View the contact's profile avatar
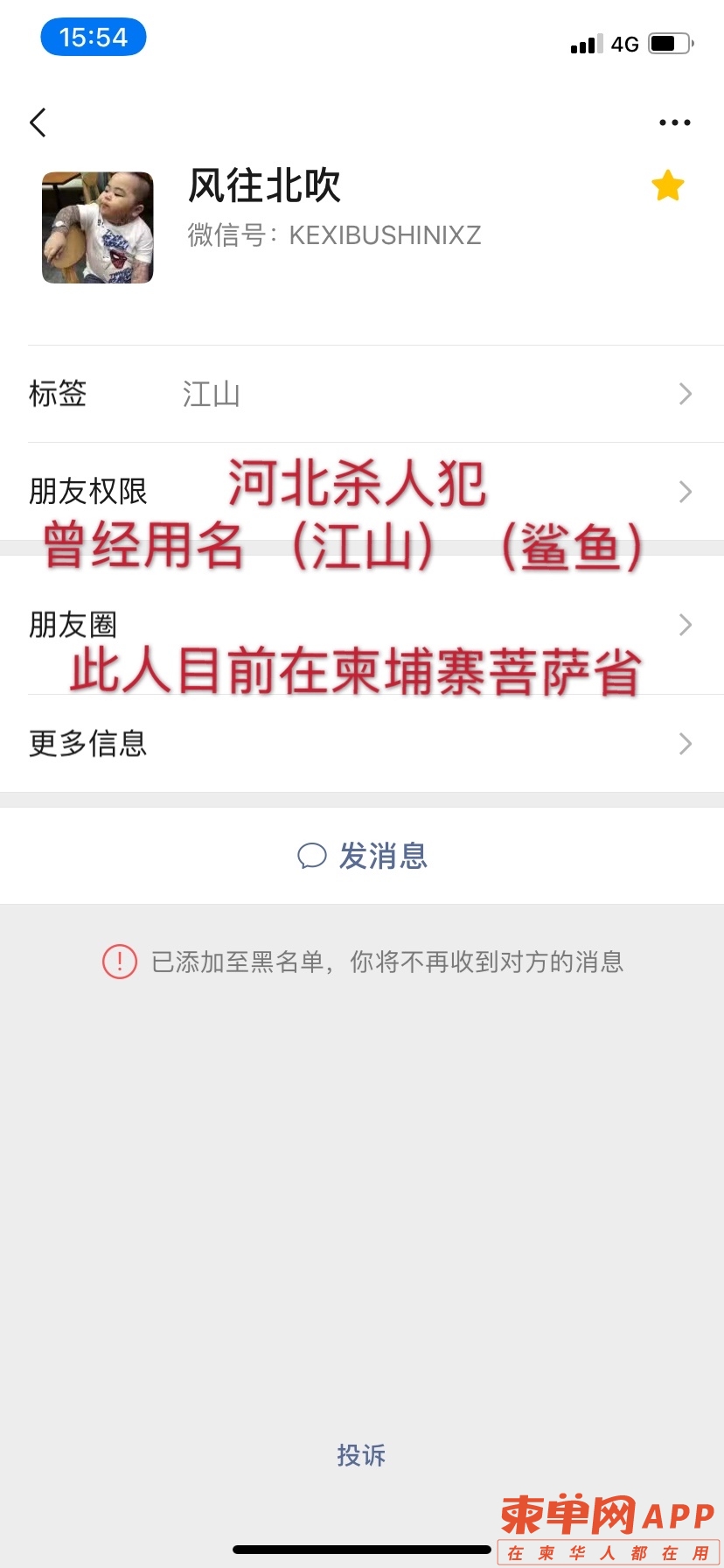Image resolution: width=724 pixels, height=1568 pixels. pos(98,227)
